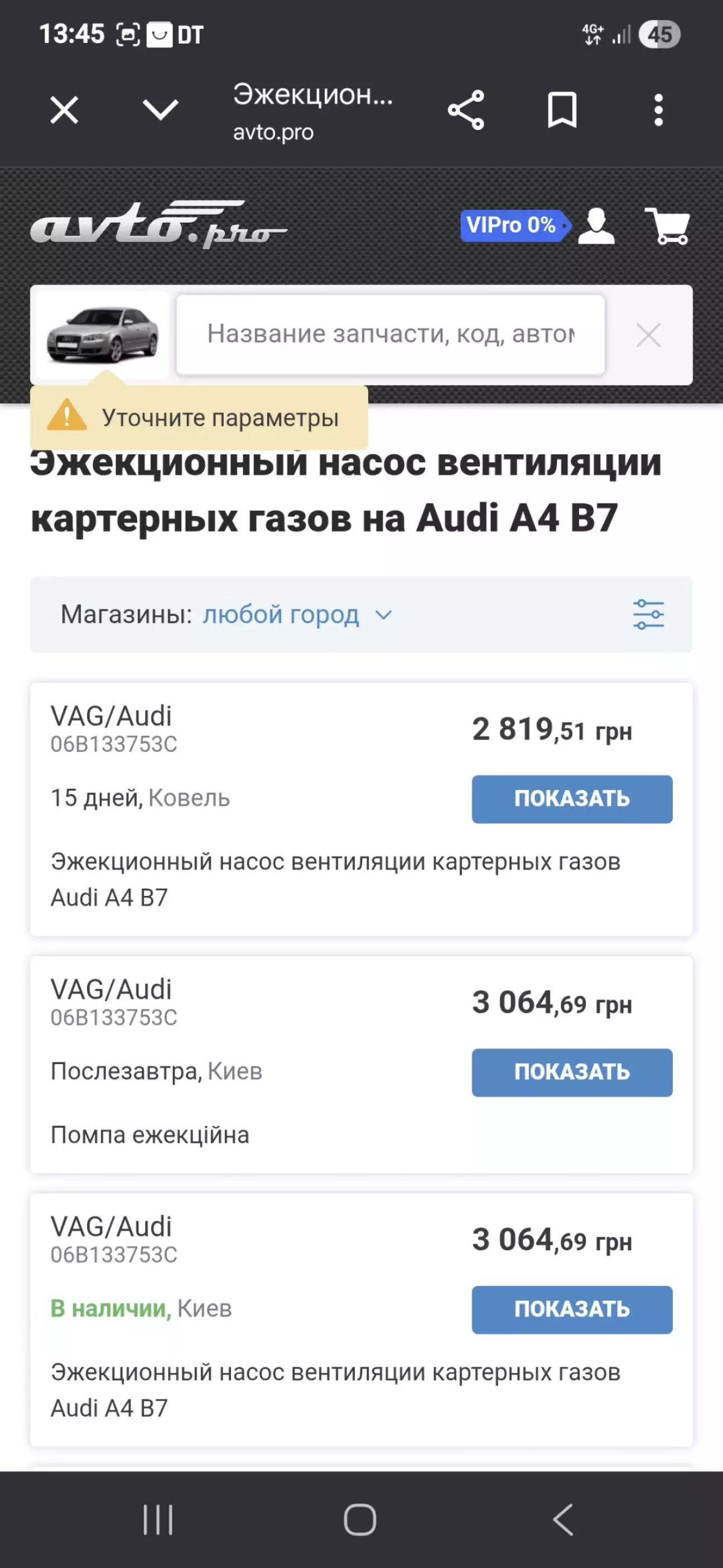Viewport: 723px width, 1568px height.
Task: Tap the Audi car image selector
Action: pos(102,335)
